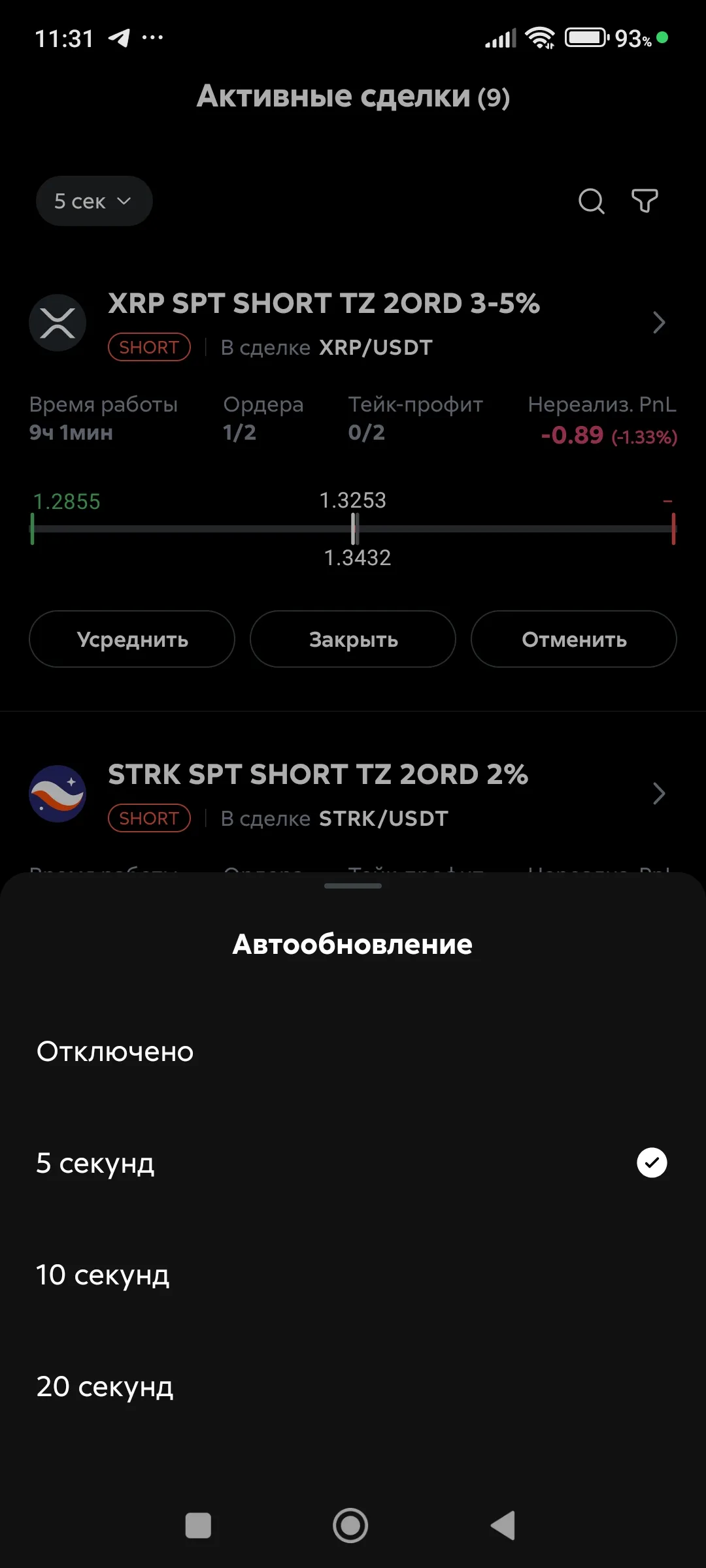Image resolution: width=706 pixels, height=1568 pixels.
Task: Open the search for active trades
Action: (590, 202)
